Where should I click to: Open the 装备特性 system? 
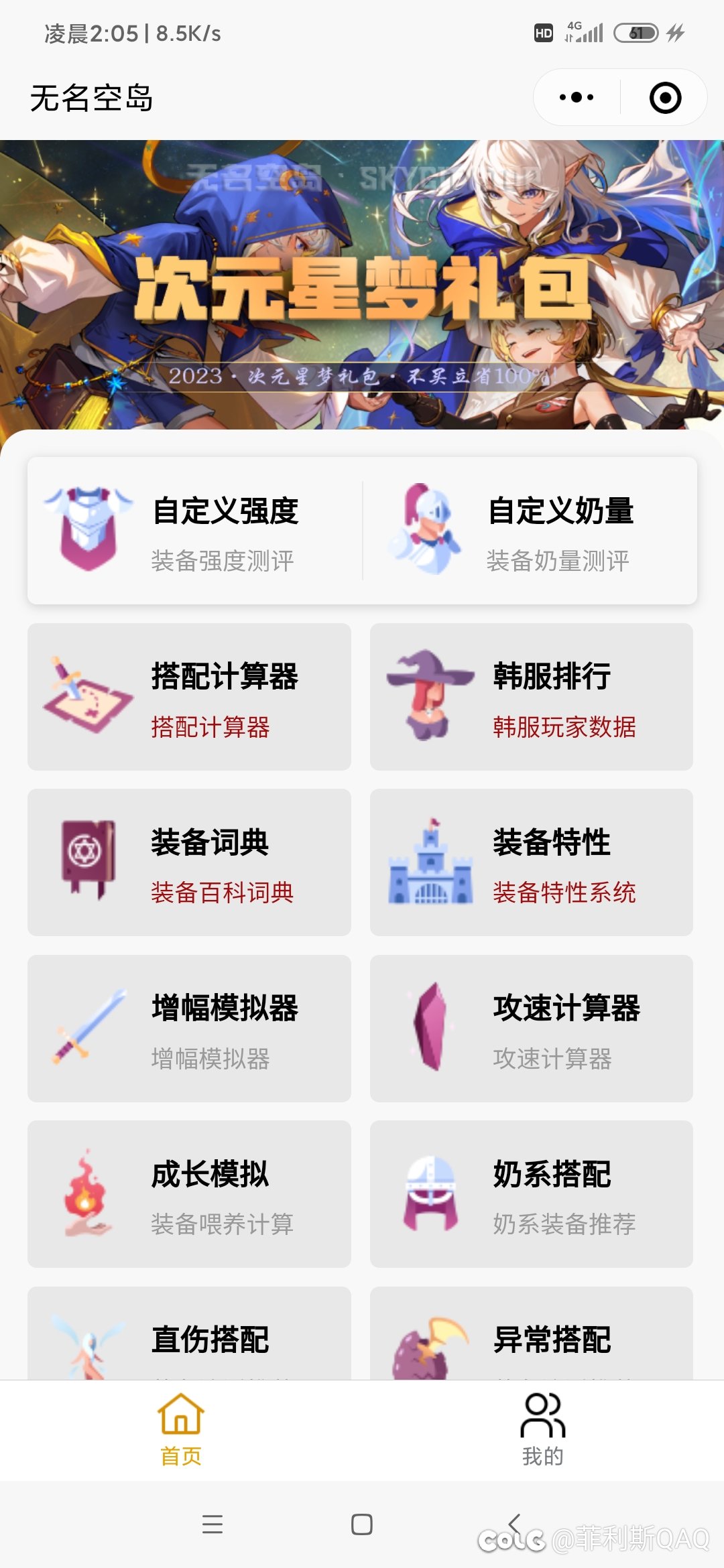point(531,862)
